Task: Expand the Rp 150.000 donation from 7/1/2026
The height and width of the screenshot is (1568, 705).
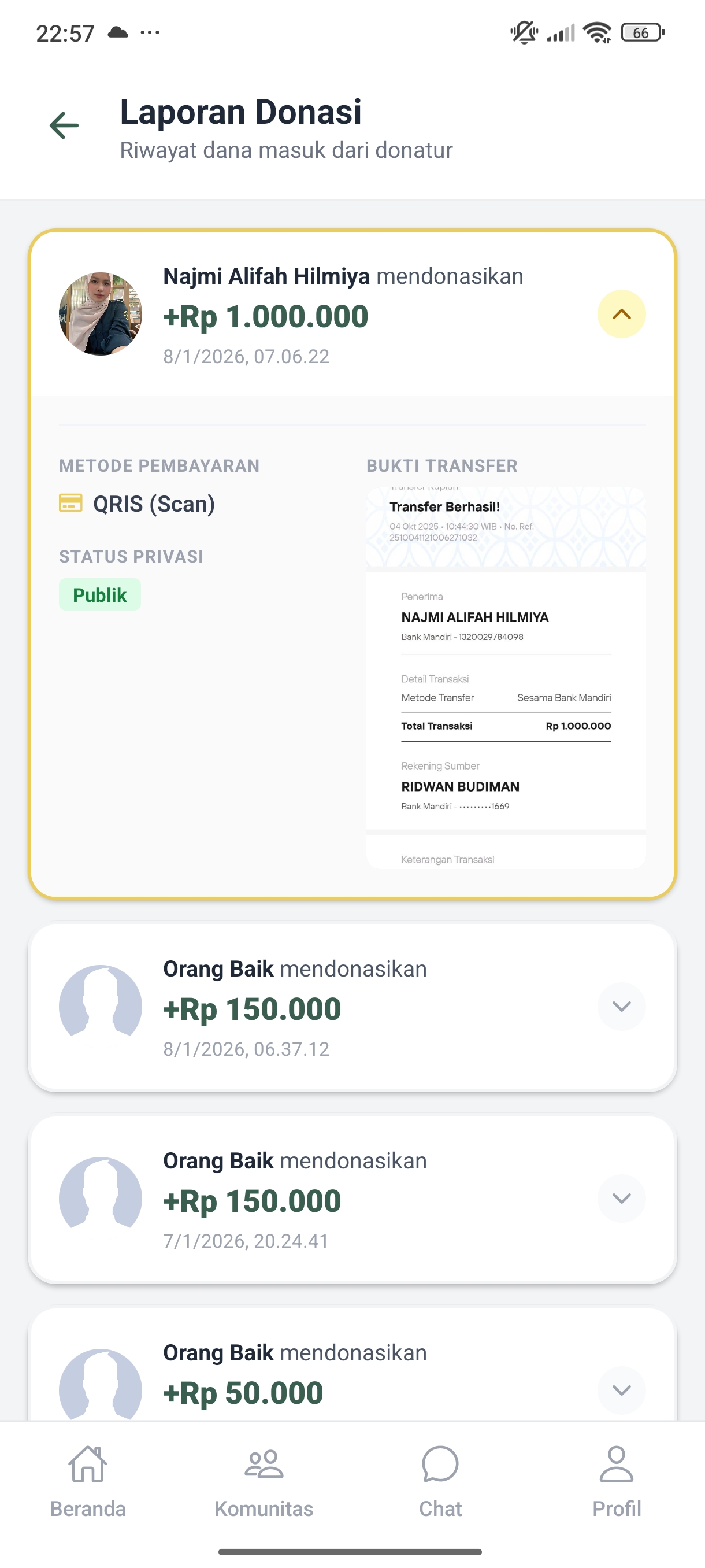Action: [x=621, y=1198]
